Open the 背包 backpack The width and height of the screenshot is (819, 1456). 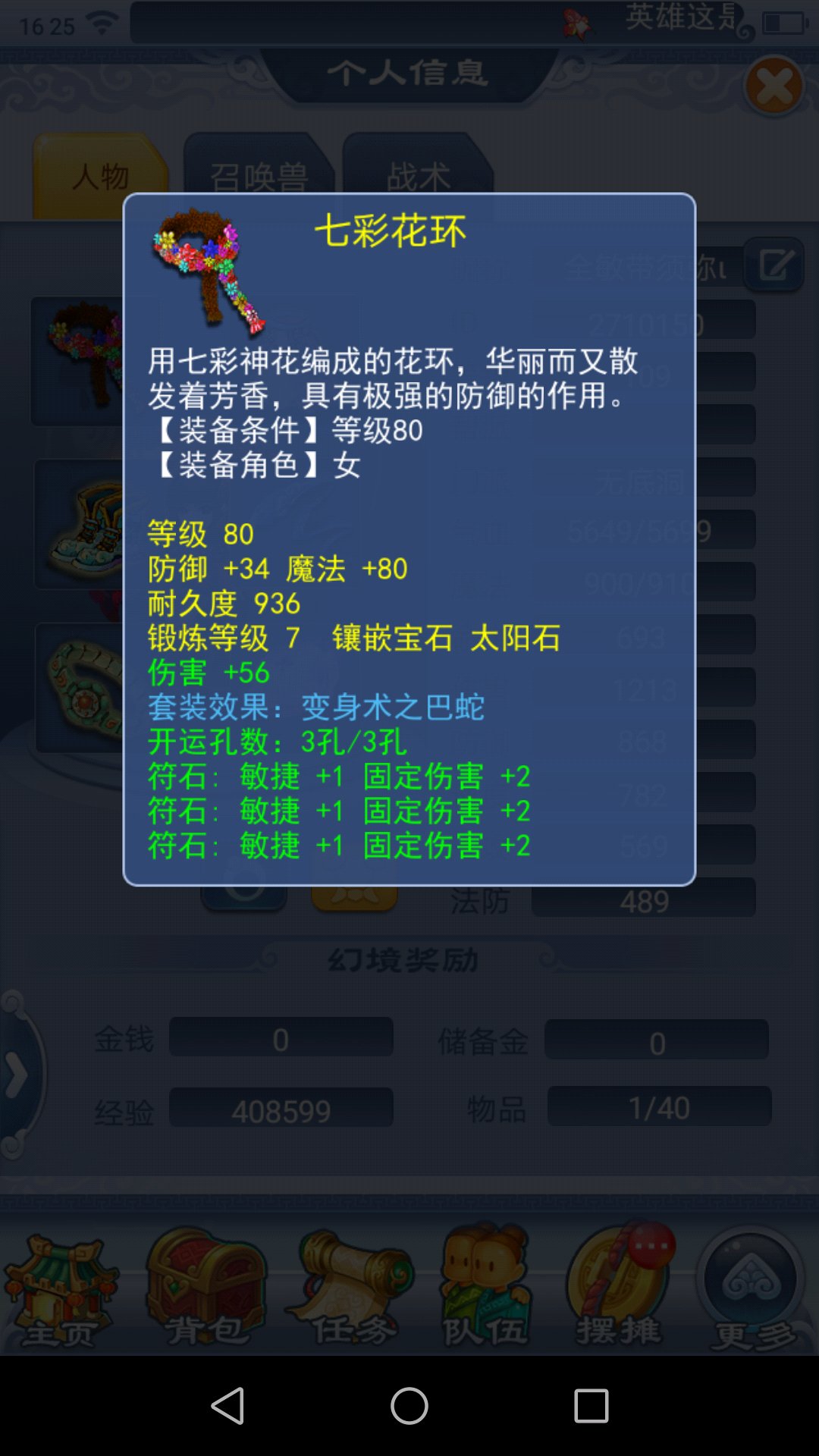pyautogui.click(x=206, y=1289)
